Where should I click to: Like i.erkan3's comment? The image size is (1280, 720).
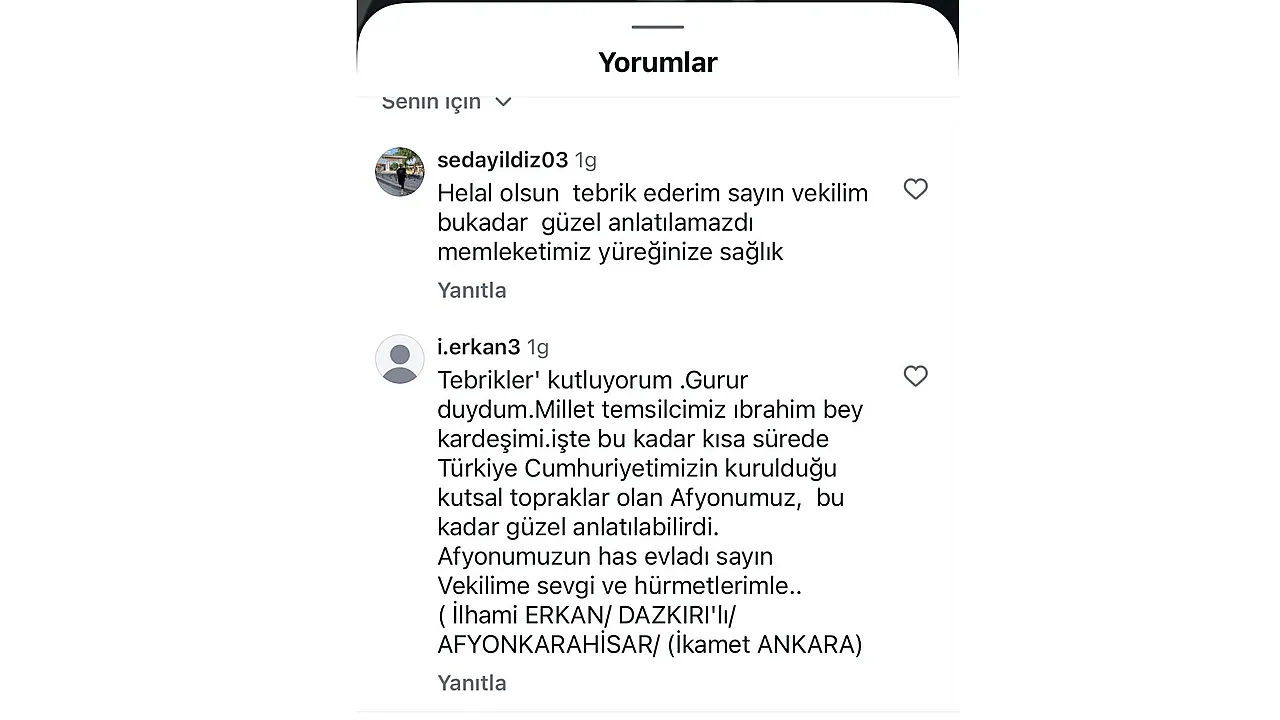click(x=915, y=376)
